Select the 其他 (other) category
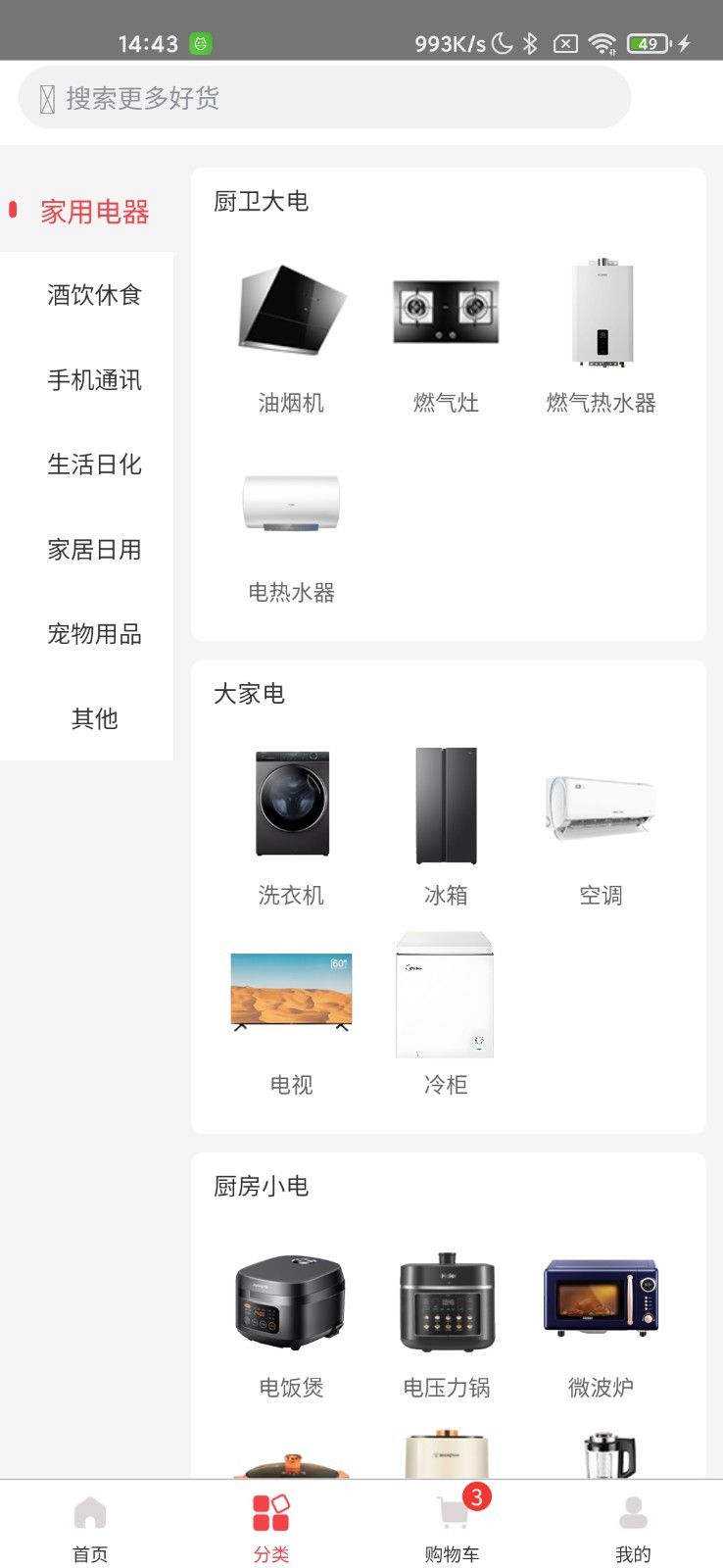723x1568 pixels. click(95, 718)
